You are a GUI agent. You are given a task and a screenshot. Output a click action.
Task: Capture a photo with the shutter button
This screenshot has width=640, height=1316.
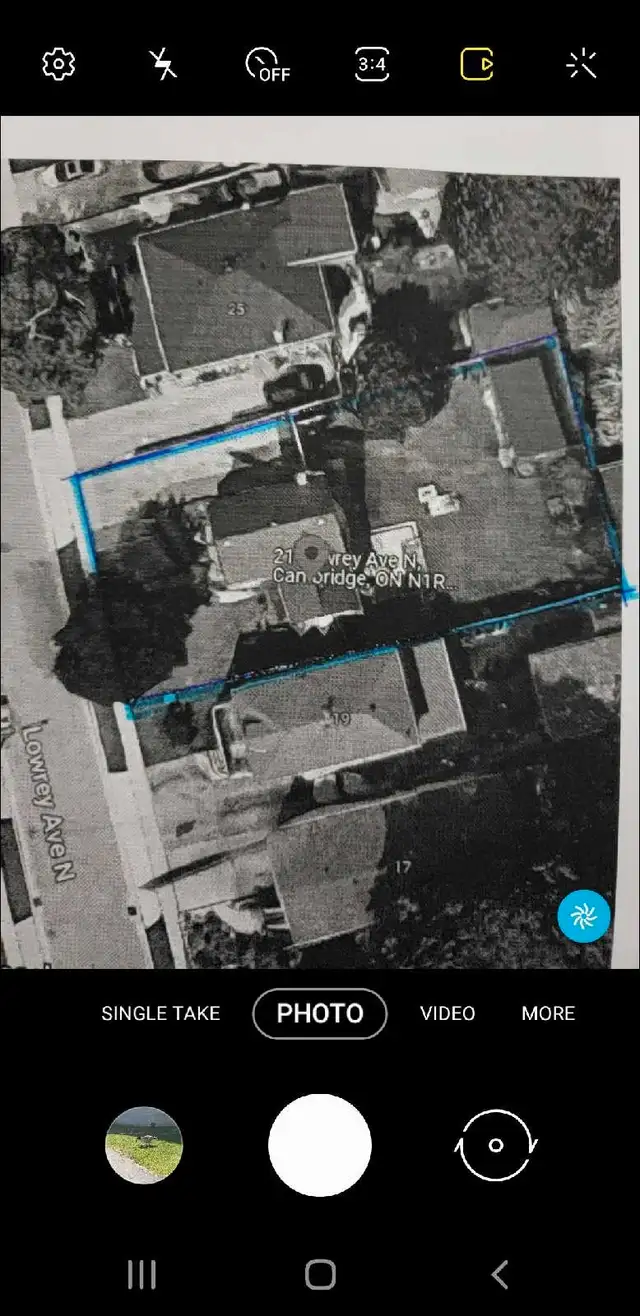click(x=320, y=1145)
